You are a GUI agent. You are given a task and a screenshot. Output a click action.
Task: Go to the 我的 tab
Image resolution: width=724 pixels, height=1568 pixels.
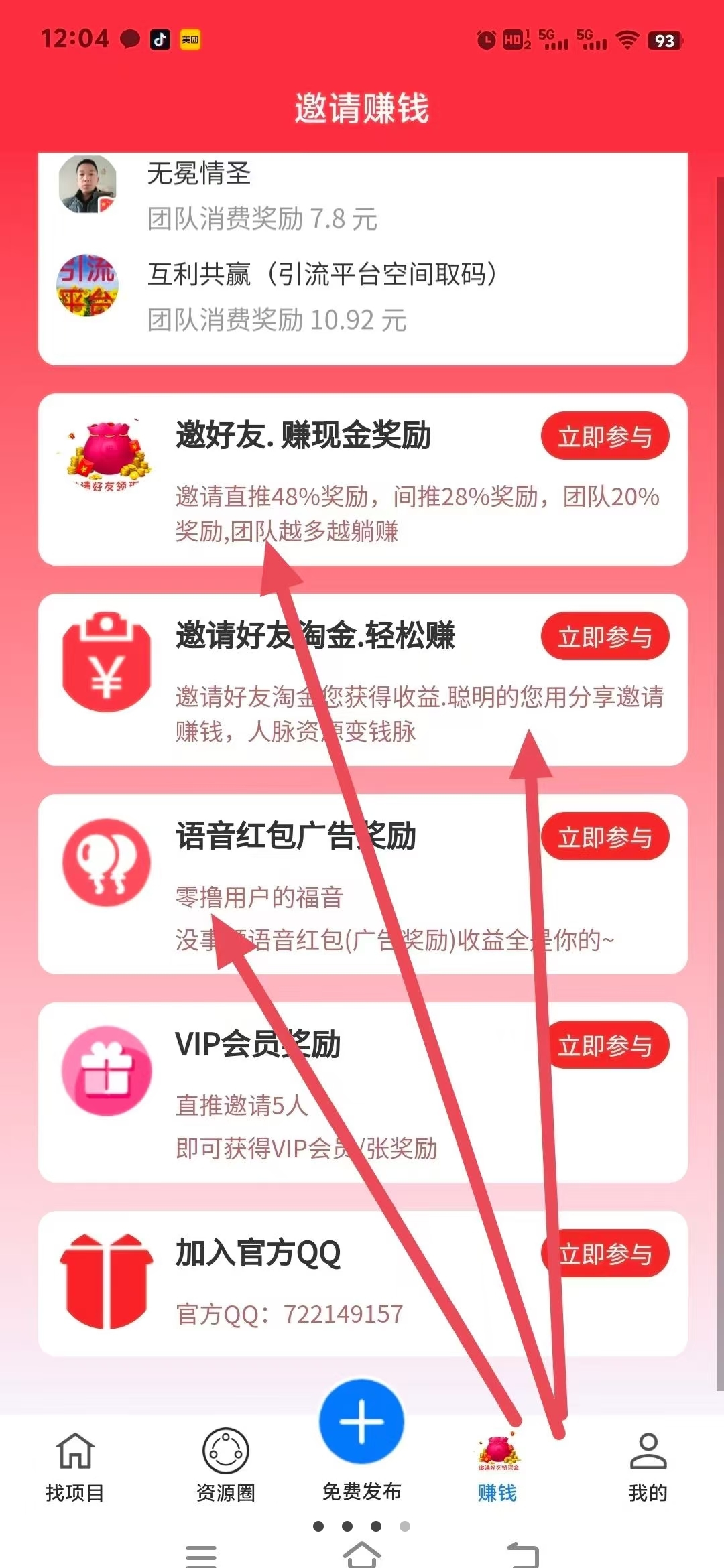648,1467
